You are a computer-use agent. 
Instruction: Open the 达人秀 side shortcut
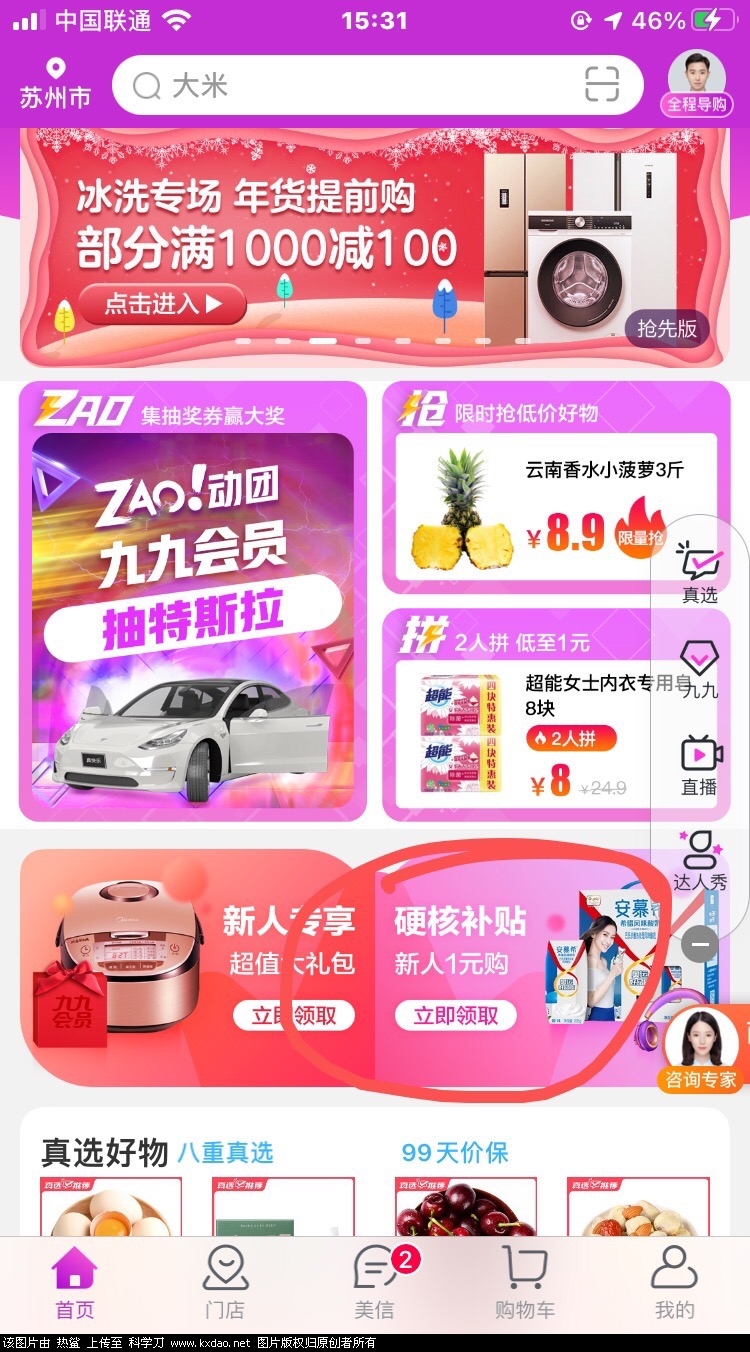coord(700,860)
